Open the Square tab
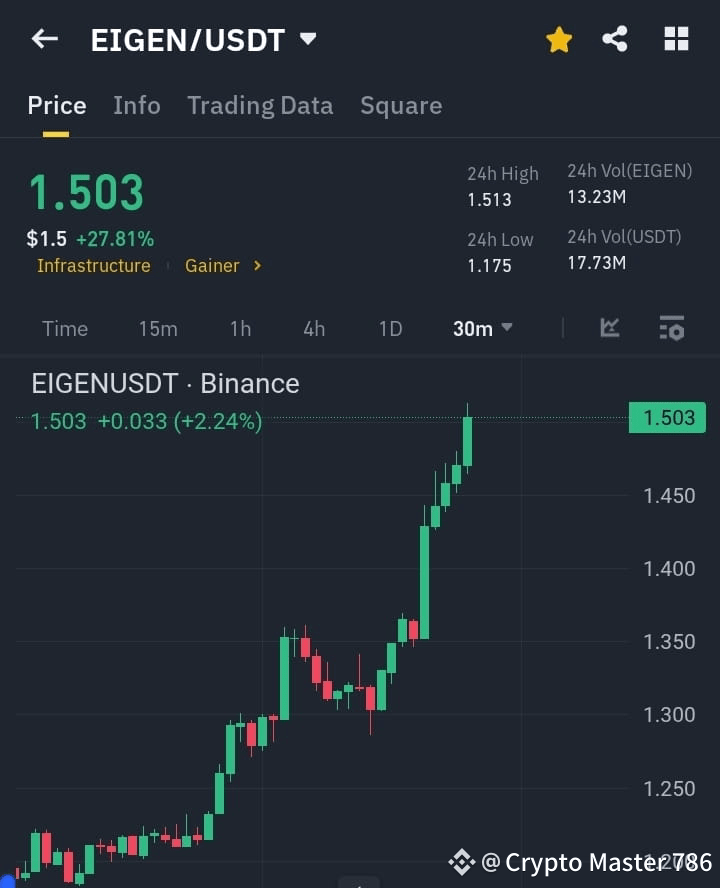This screenshot has width=720, height=888. click(x=401, y=105)
